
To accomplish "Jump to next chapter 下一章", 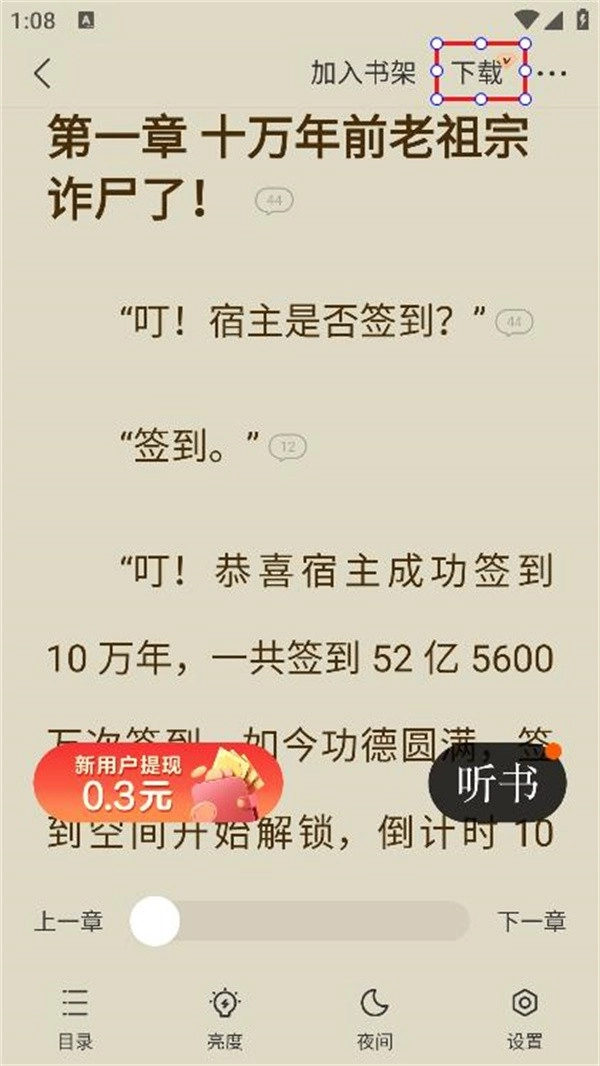I will pos(531,921).
